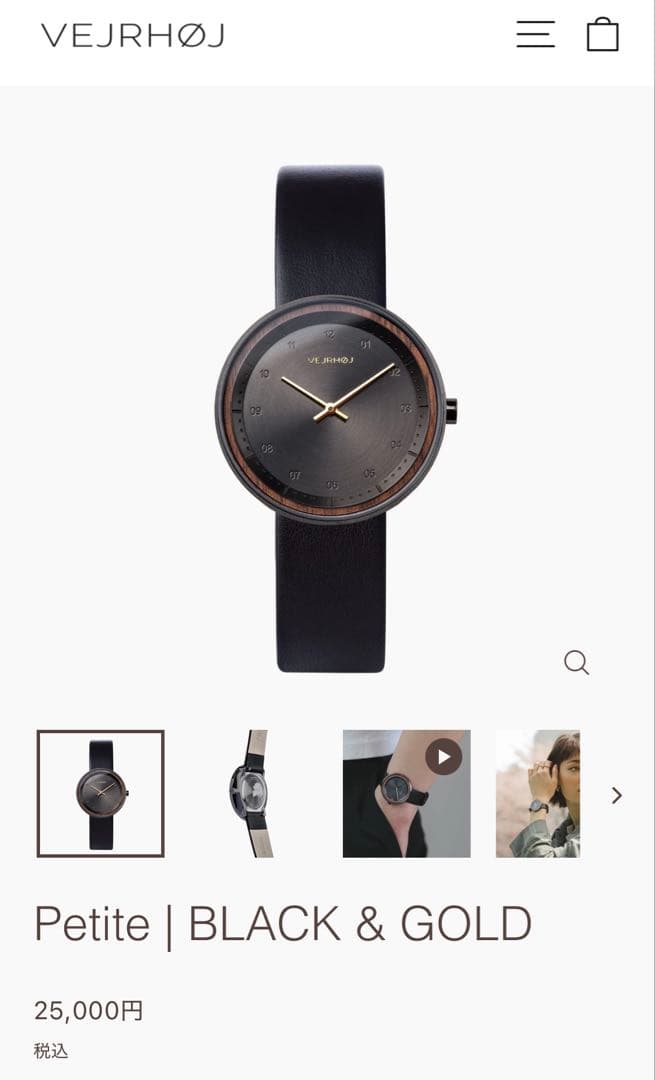This screenshot has height=1080, width=655.
Task: Open the shopping bag
Action: point(602,35)
